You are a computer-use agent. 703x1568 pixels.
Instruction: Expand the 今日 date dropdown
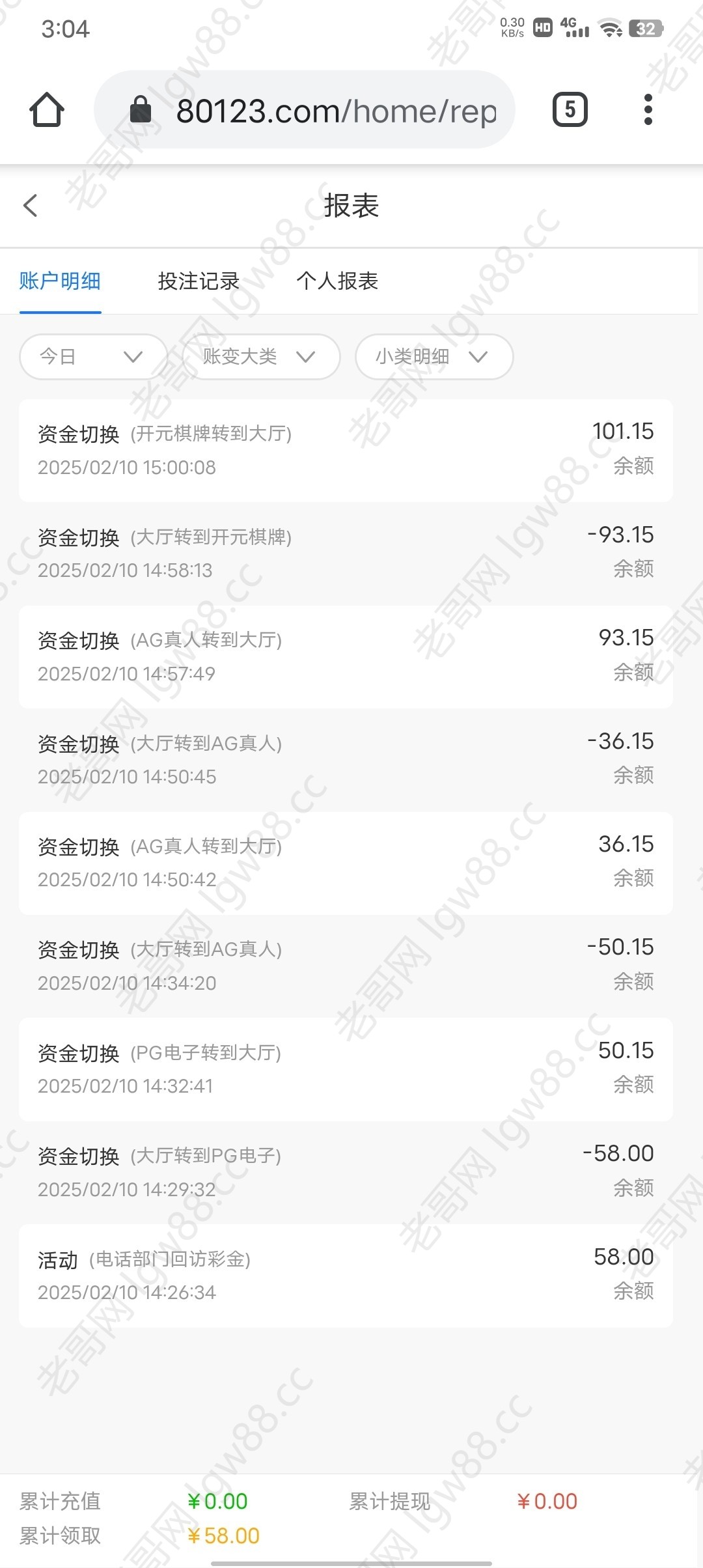point(93,357)
